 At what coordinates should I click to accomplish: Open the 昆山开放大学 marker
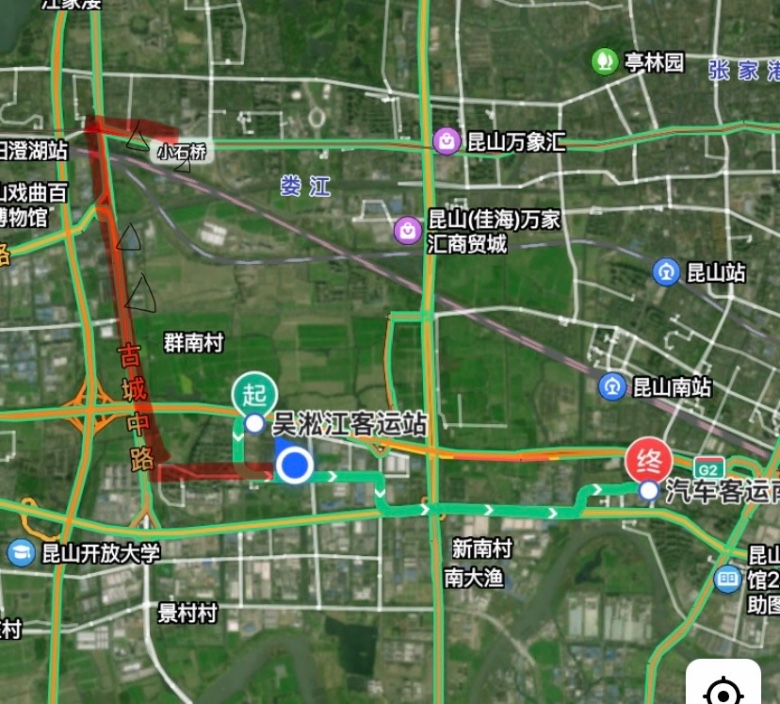coord(21,552)
